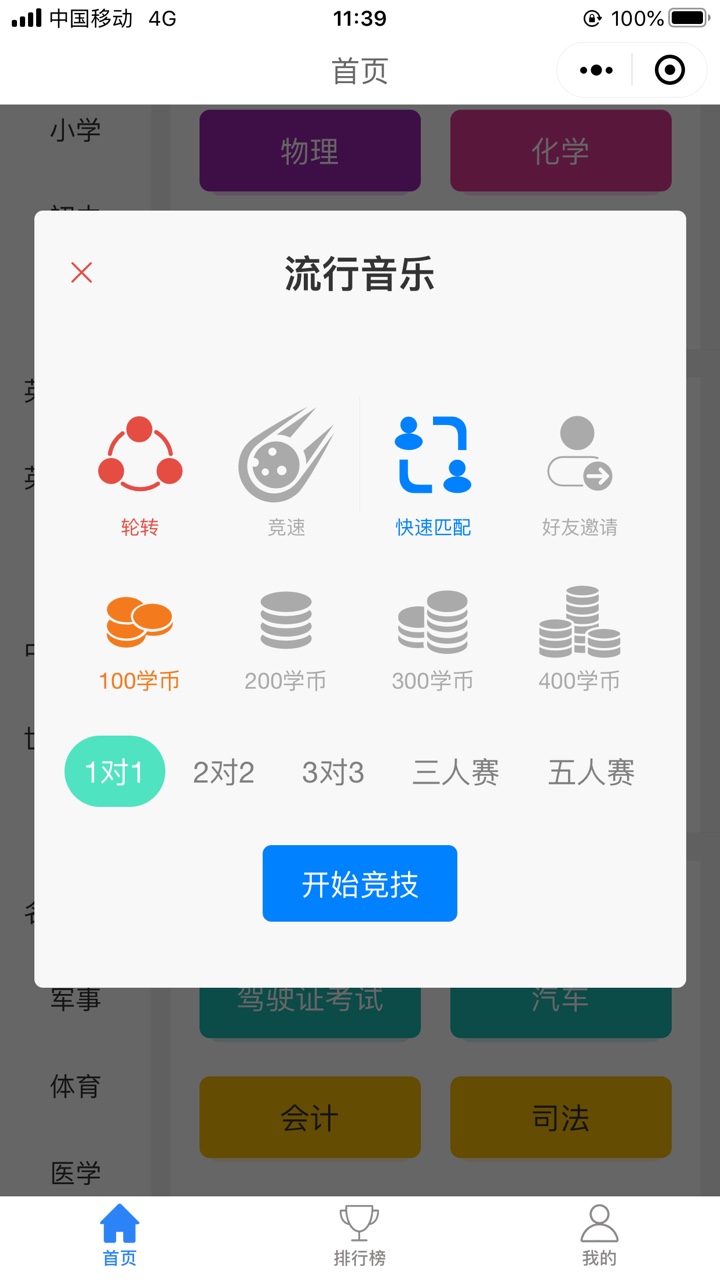Choose the 300学币 stake
The image size is (720, 1280).
433,640
